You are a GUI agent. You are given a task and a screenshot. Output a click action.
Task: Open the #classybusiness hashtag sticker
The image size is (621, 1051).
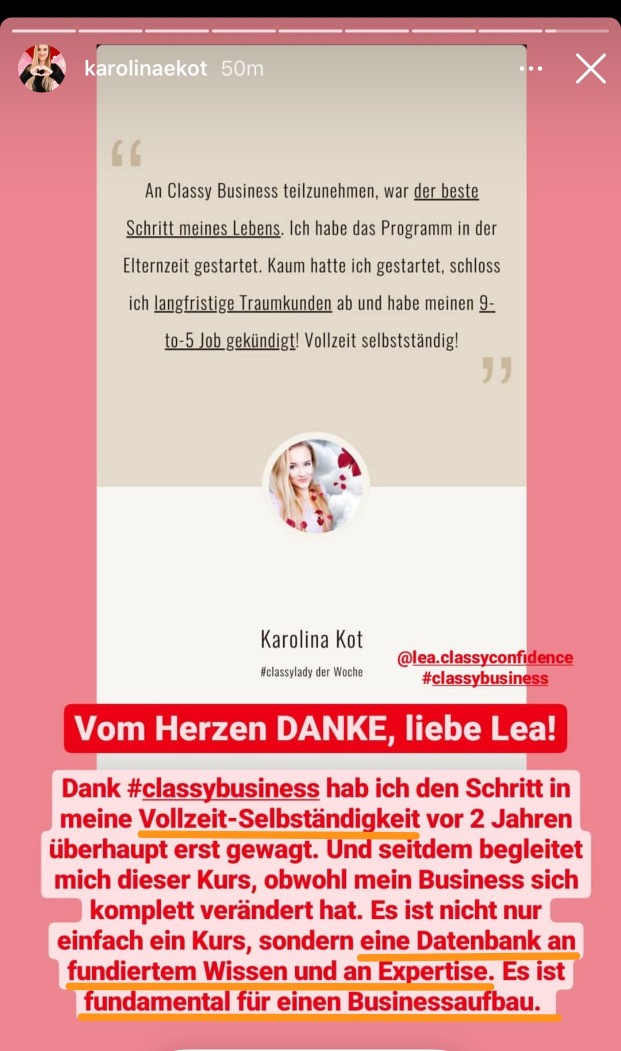(485, 678)
